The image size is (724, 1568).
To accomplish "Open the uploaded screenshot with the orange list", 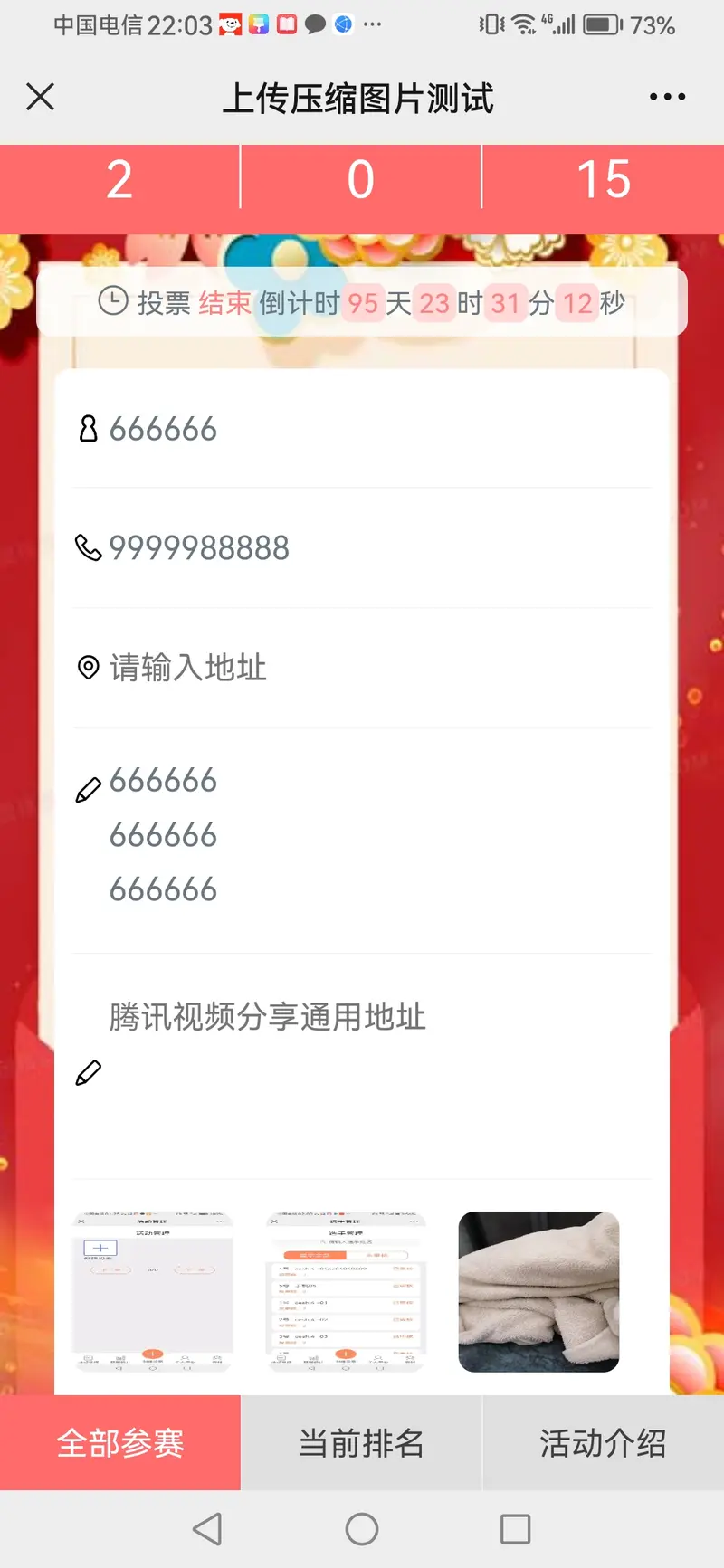I will tap(346, 1292).
